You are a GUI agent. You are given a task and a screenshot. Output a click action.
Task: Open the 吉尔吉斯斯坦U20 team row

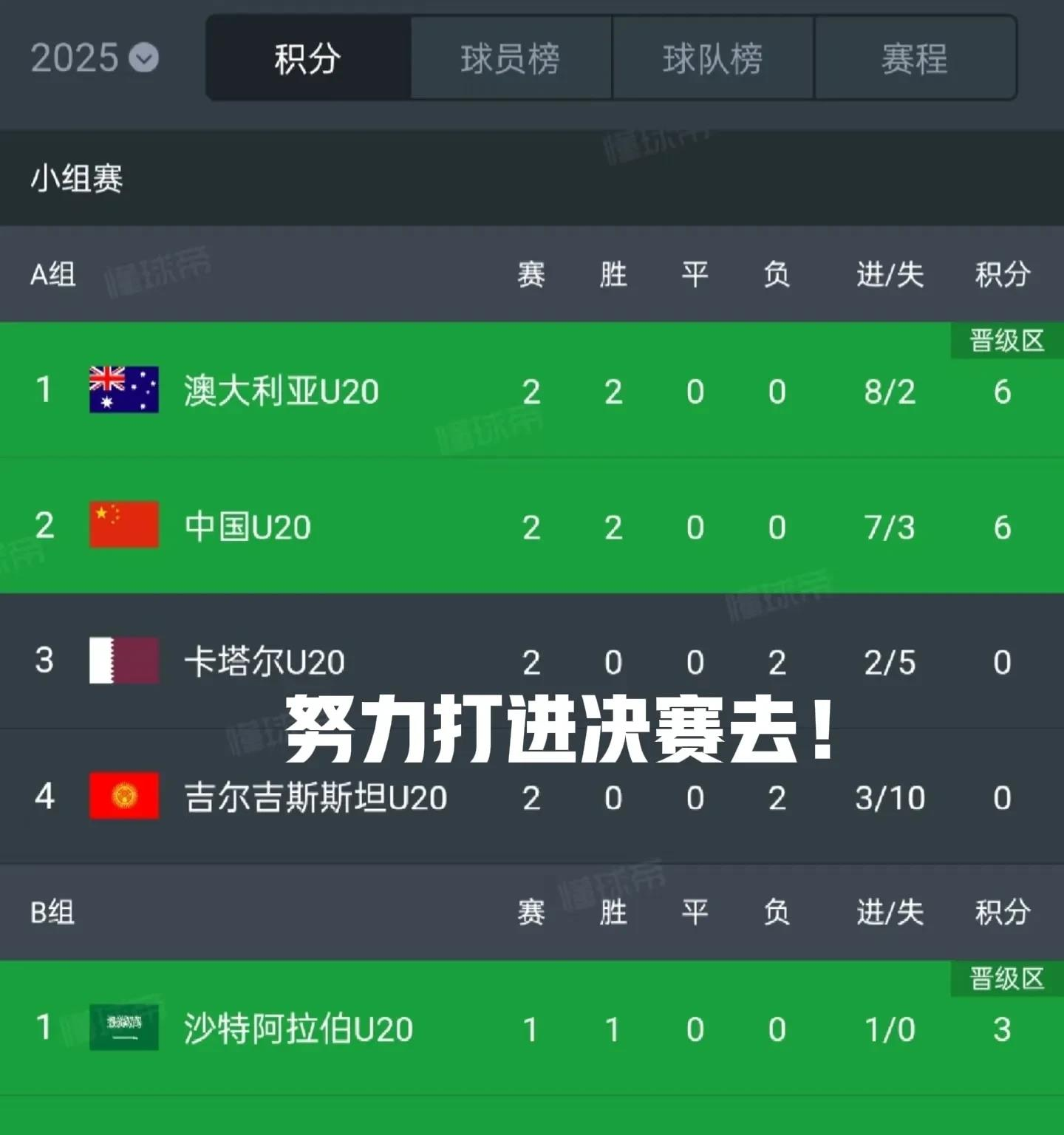point(316,797)
